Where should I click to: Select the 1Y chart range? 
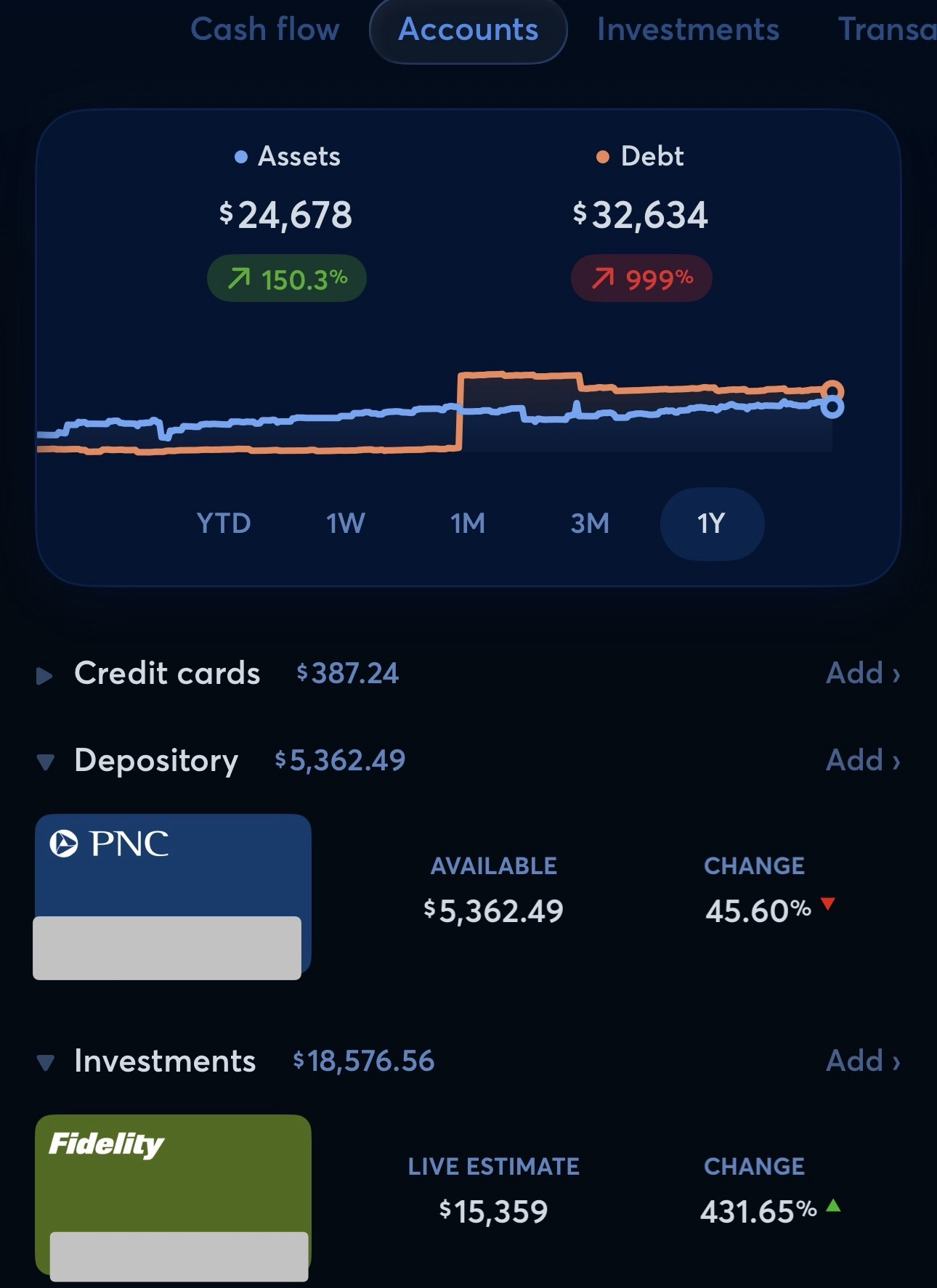[711, 523]
